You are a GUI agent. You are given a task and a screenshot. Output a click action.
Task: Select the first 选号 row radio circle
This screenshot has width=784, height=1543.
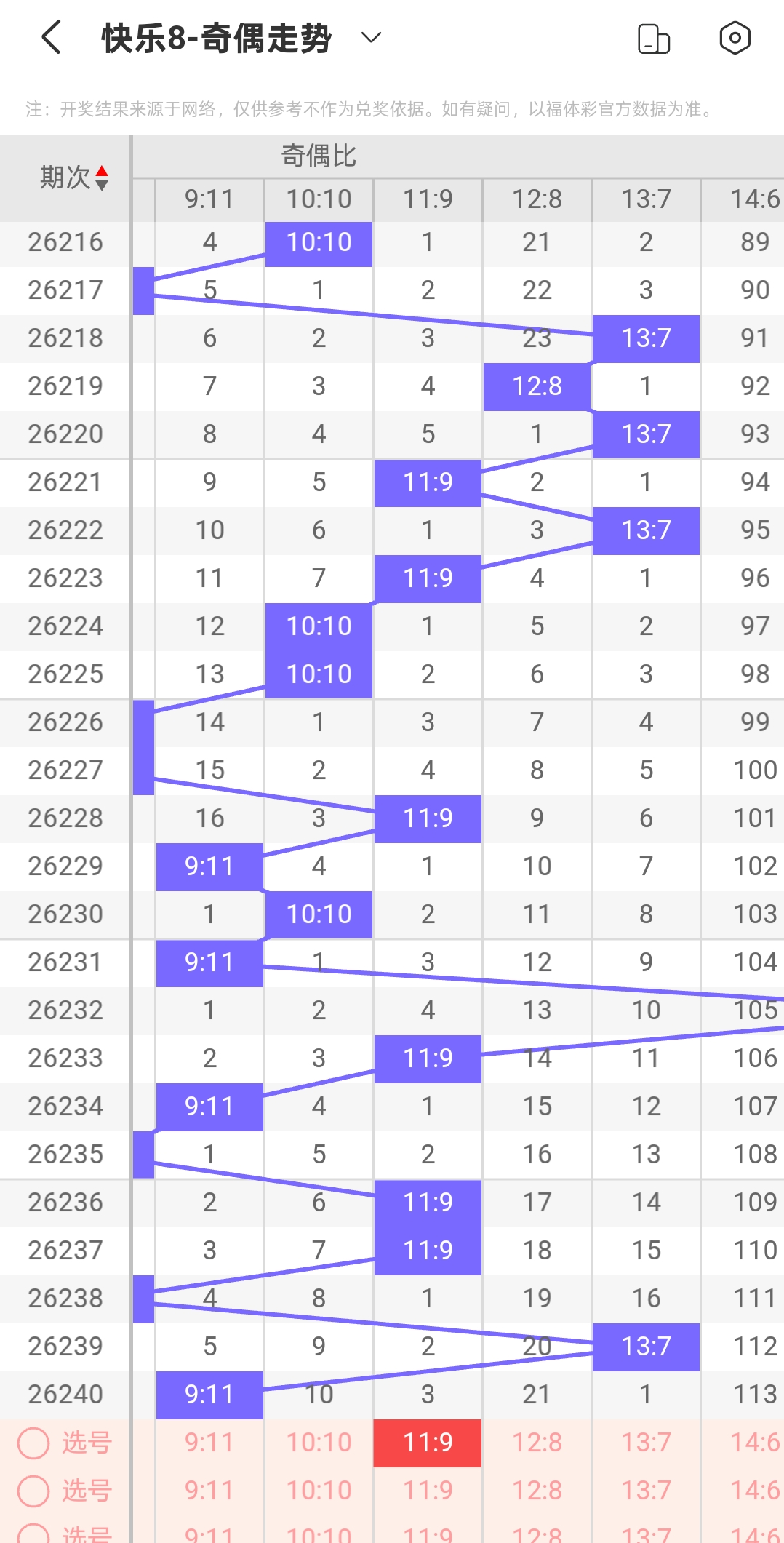pyautogui.click(x=33, y=1443)
